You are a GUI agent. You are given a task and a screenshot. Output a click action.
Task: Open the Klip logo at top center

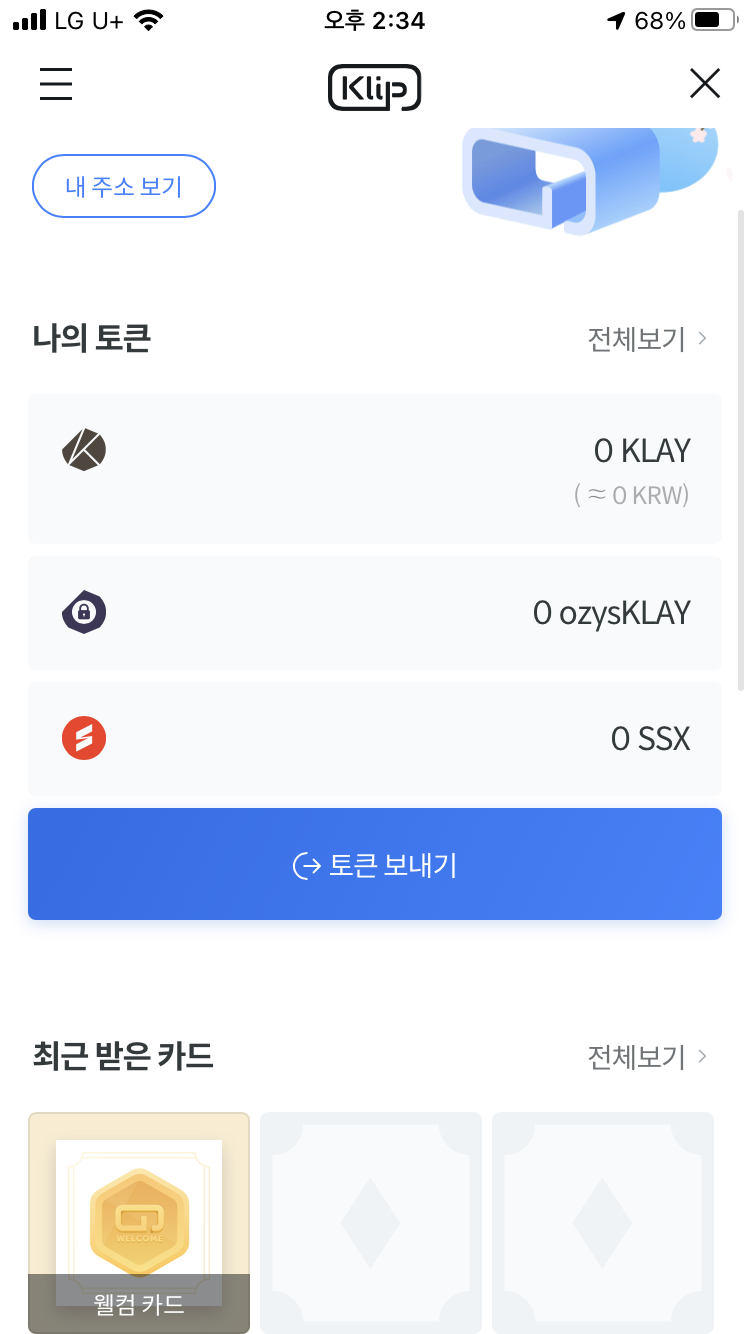point(375,88)
